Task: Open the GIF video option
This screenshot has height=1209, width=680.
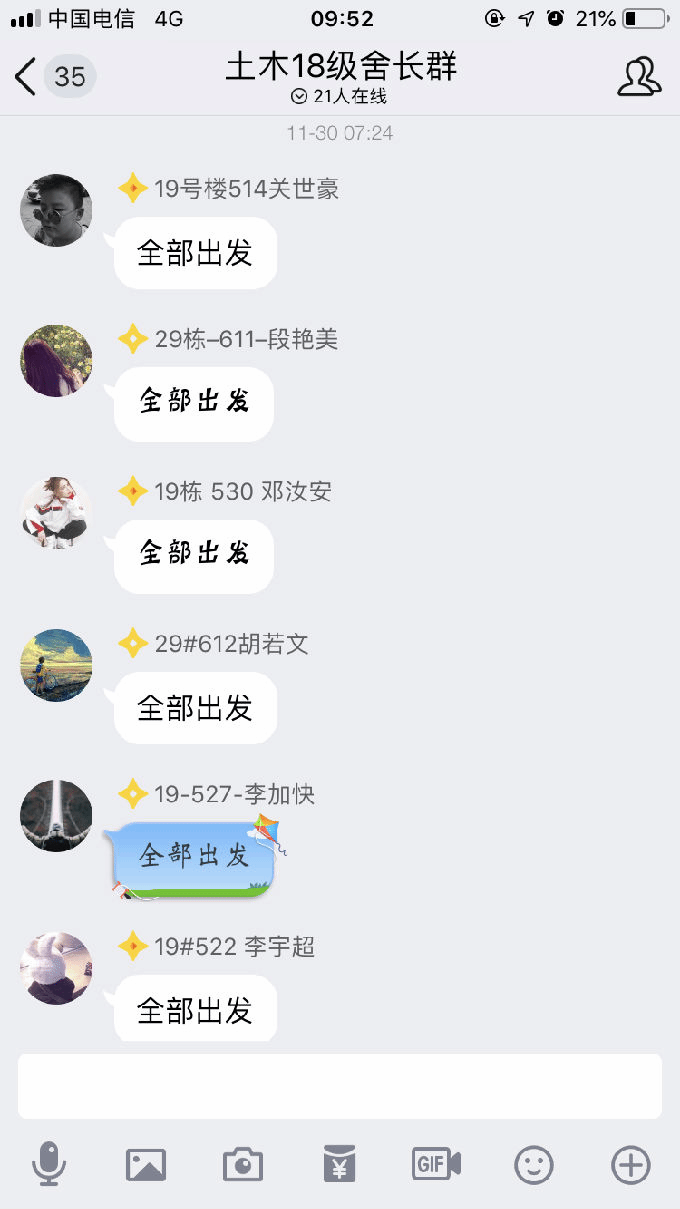Action: click(x=436, y=1164)
